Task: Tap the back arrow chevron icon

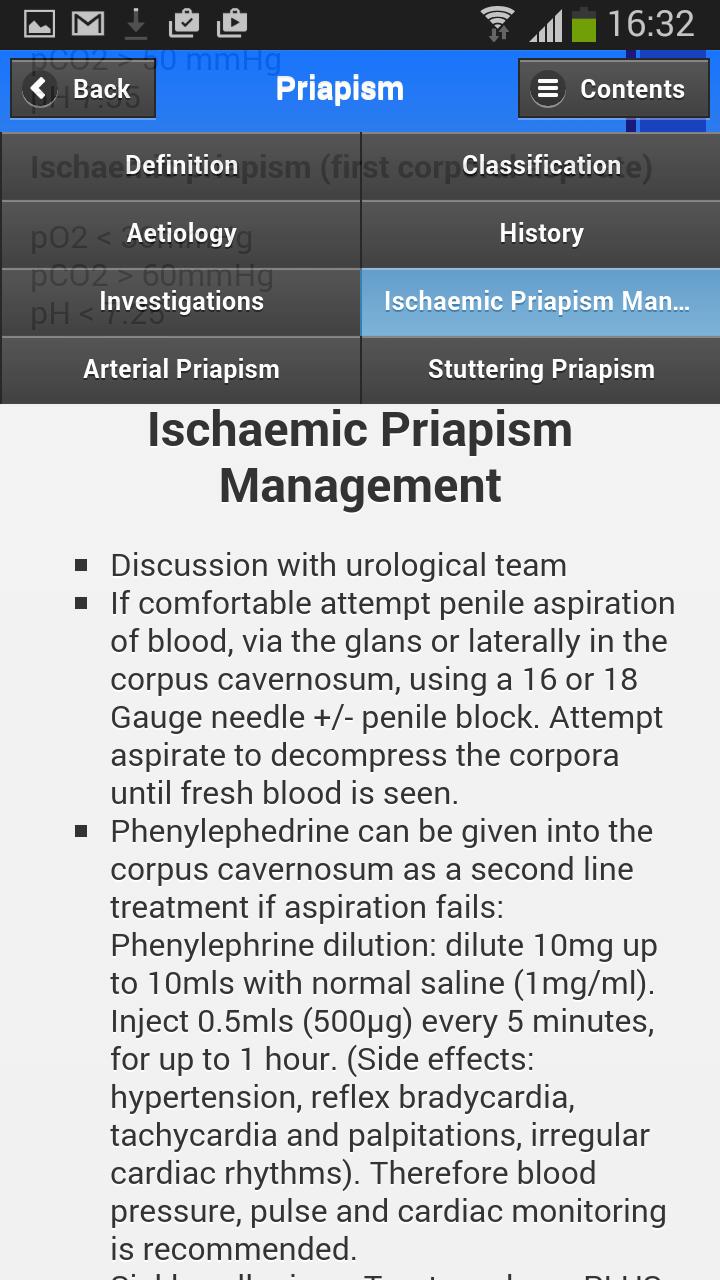Action: tap(38, 88)
